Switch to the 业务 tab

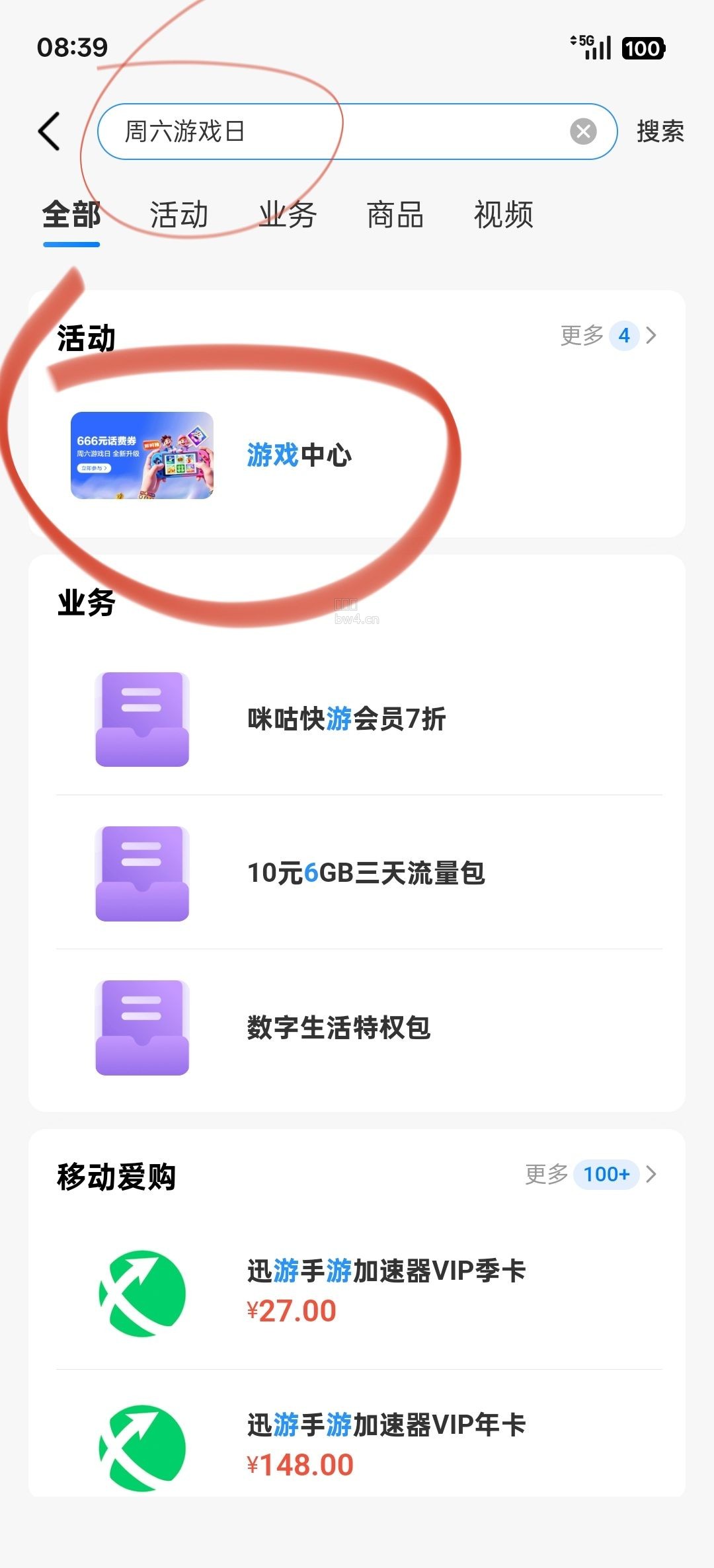pyautogui.click(x=288, y=215)
